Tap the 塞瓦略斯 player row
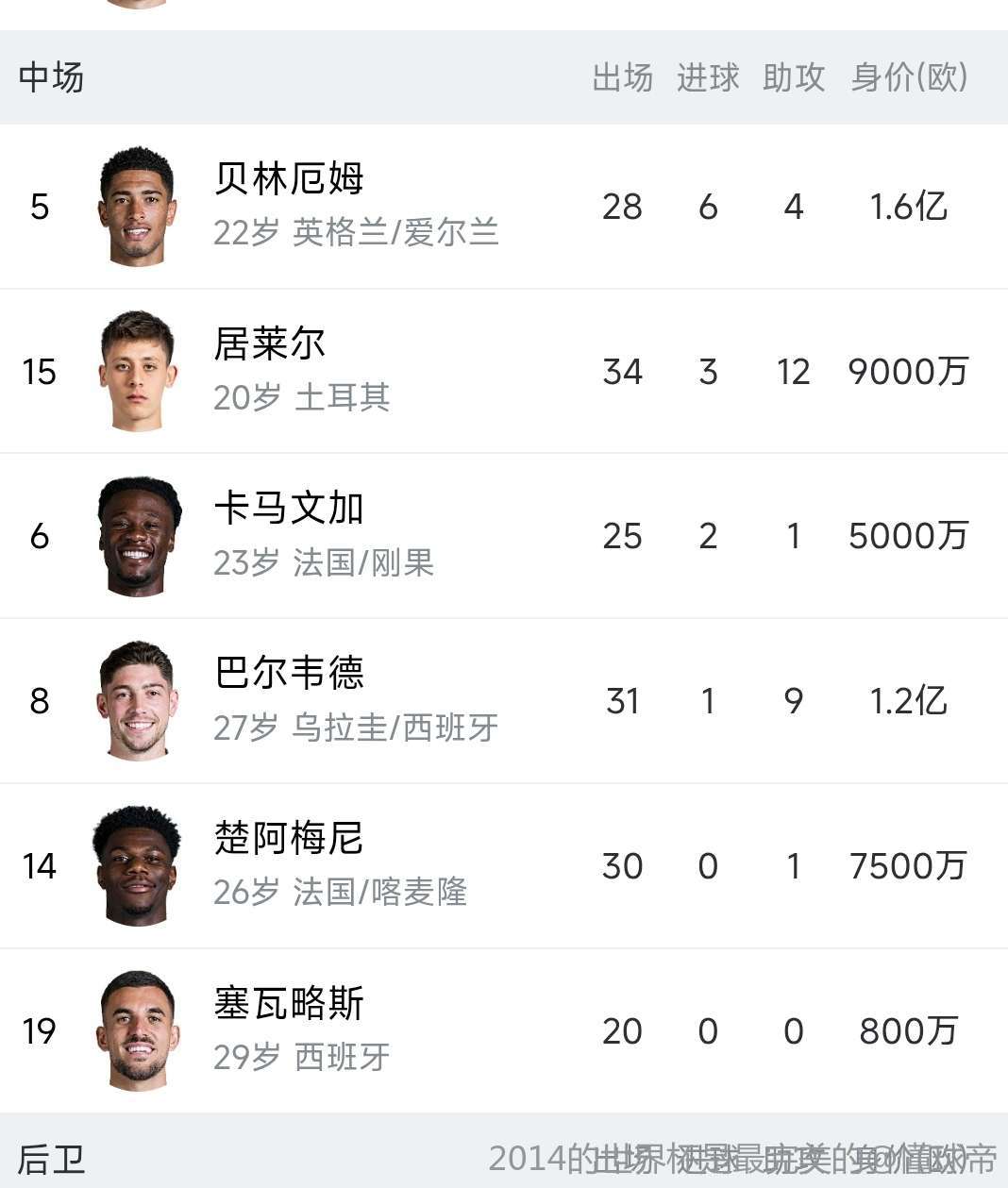 point(289,1004)
